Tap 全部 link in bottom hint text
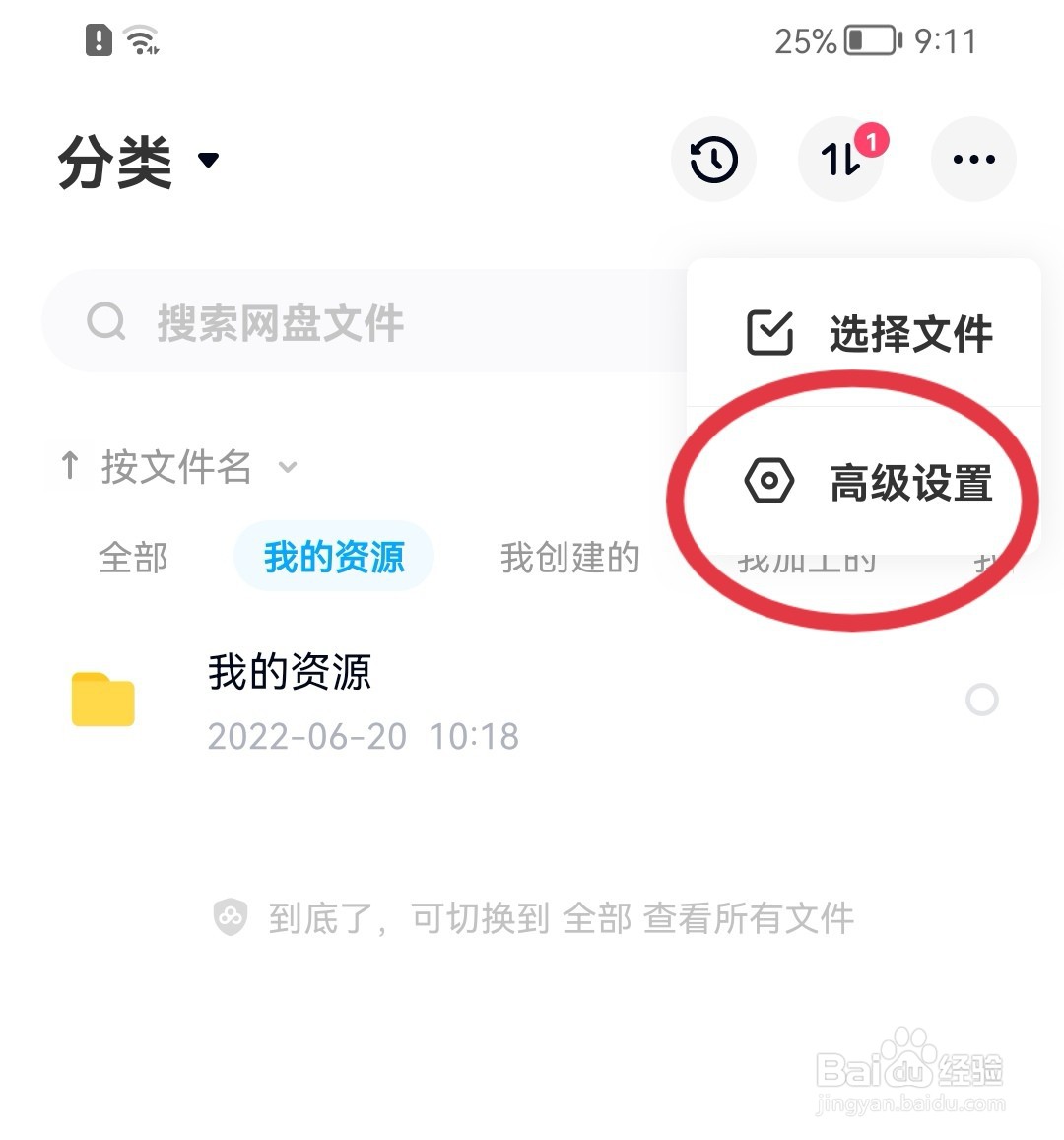1064x1140 pixels. (598, 918)
